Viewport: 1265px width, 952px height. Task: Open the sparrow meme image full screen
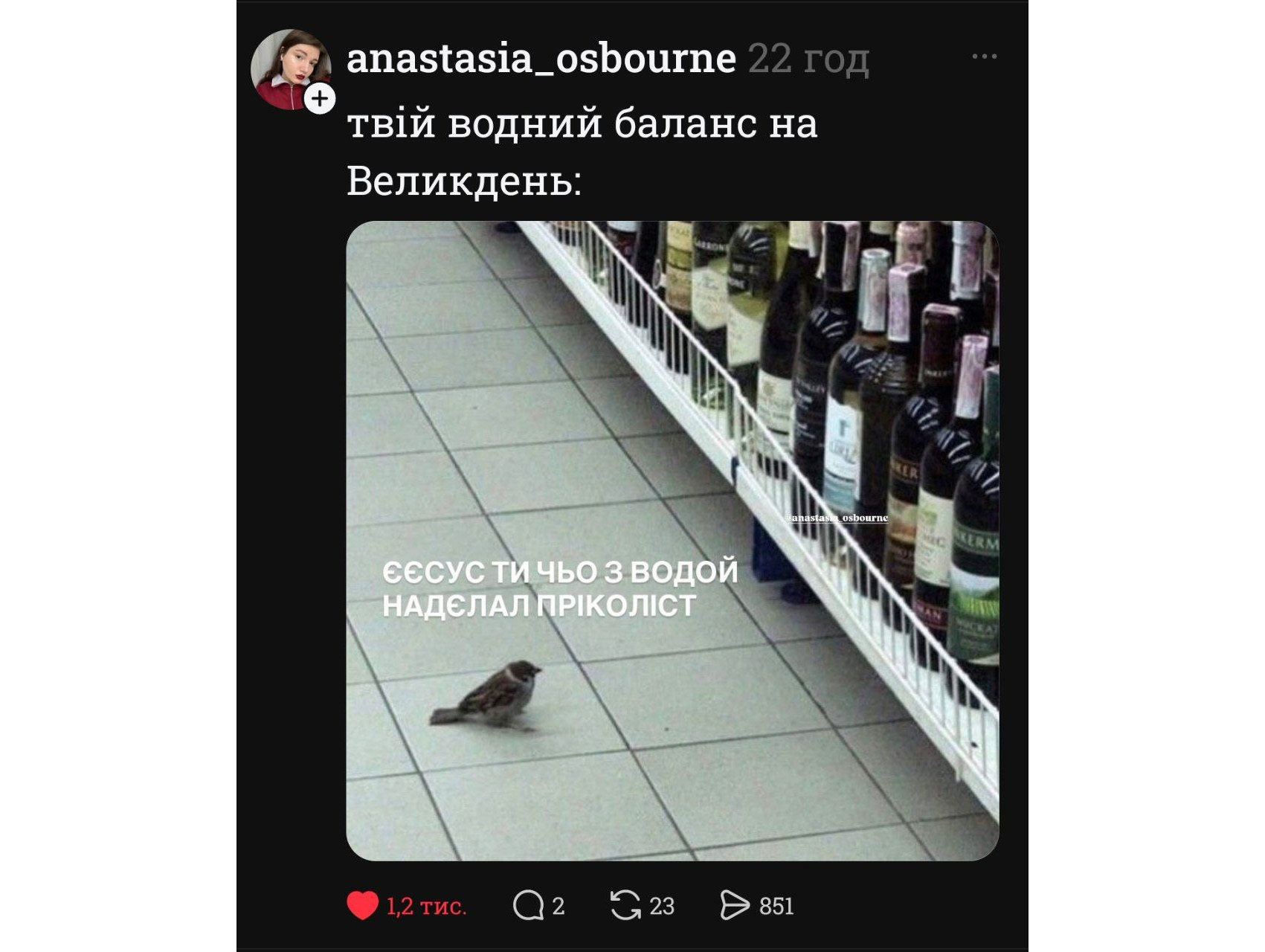pyautogui.click(x=672, y=541)
